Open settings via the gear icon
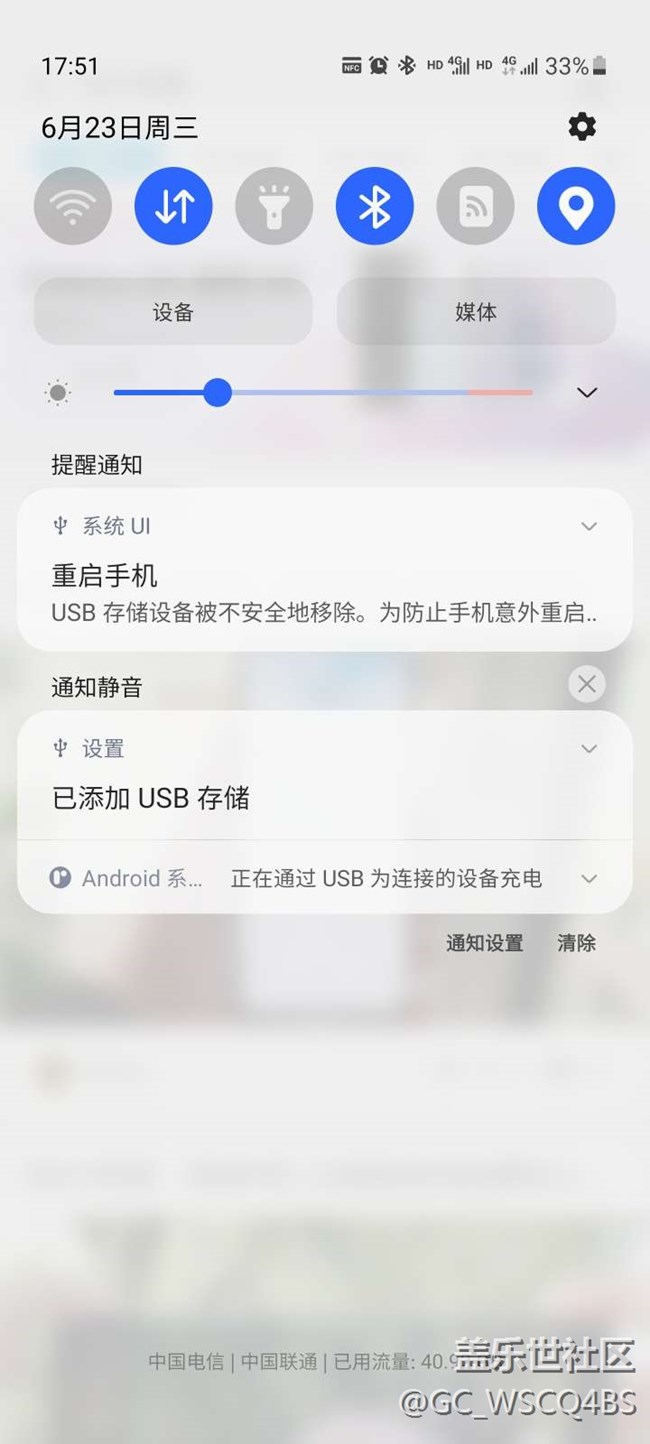 click(x=582, y=127)
